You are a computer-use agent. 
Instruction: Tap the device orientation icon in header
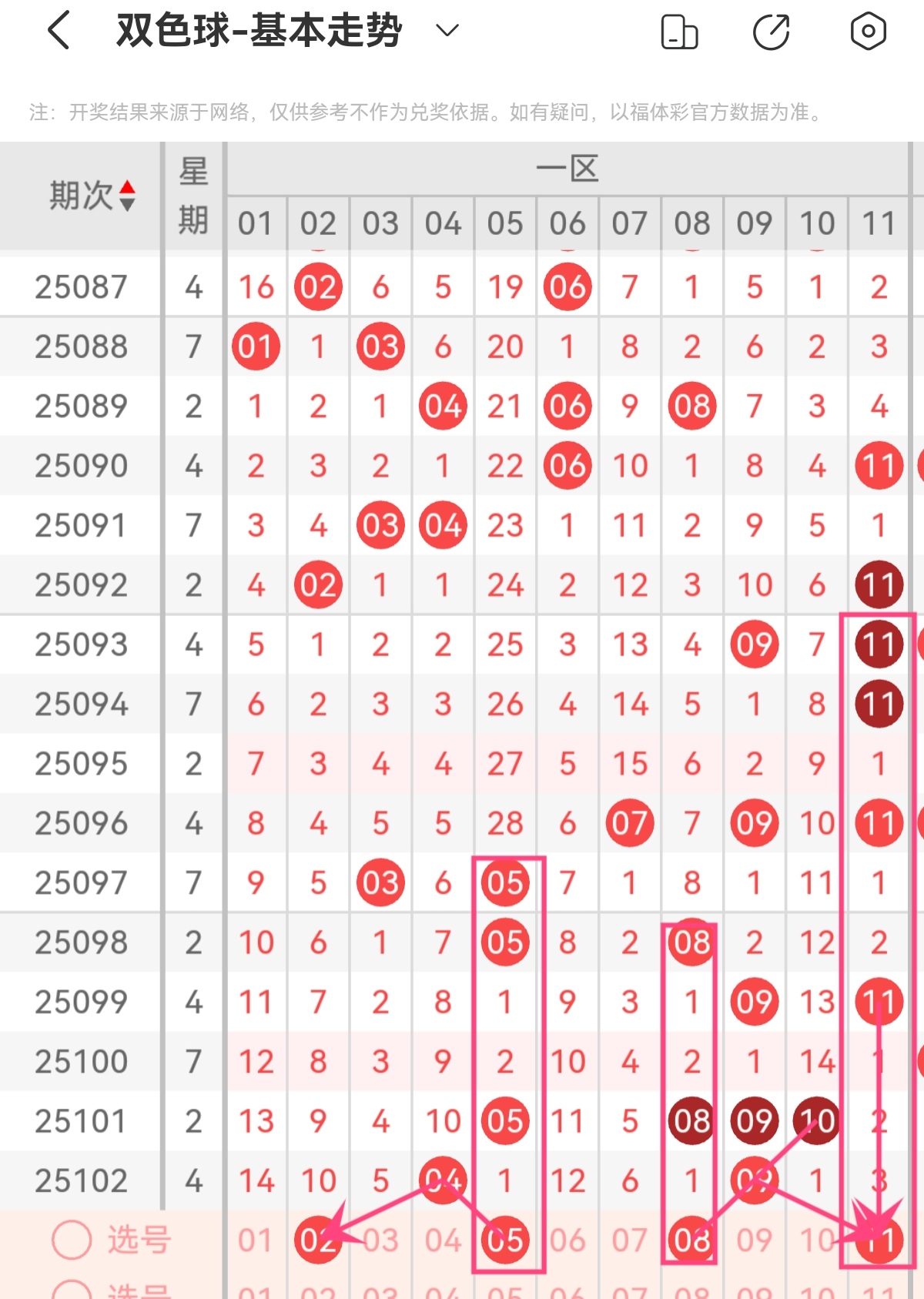tap(679, 32)
